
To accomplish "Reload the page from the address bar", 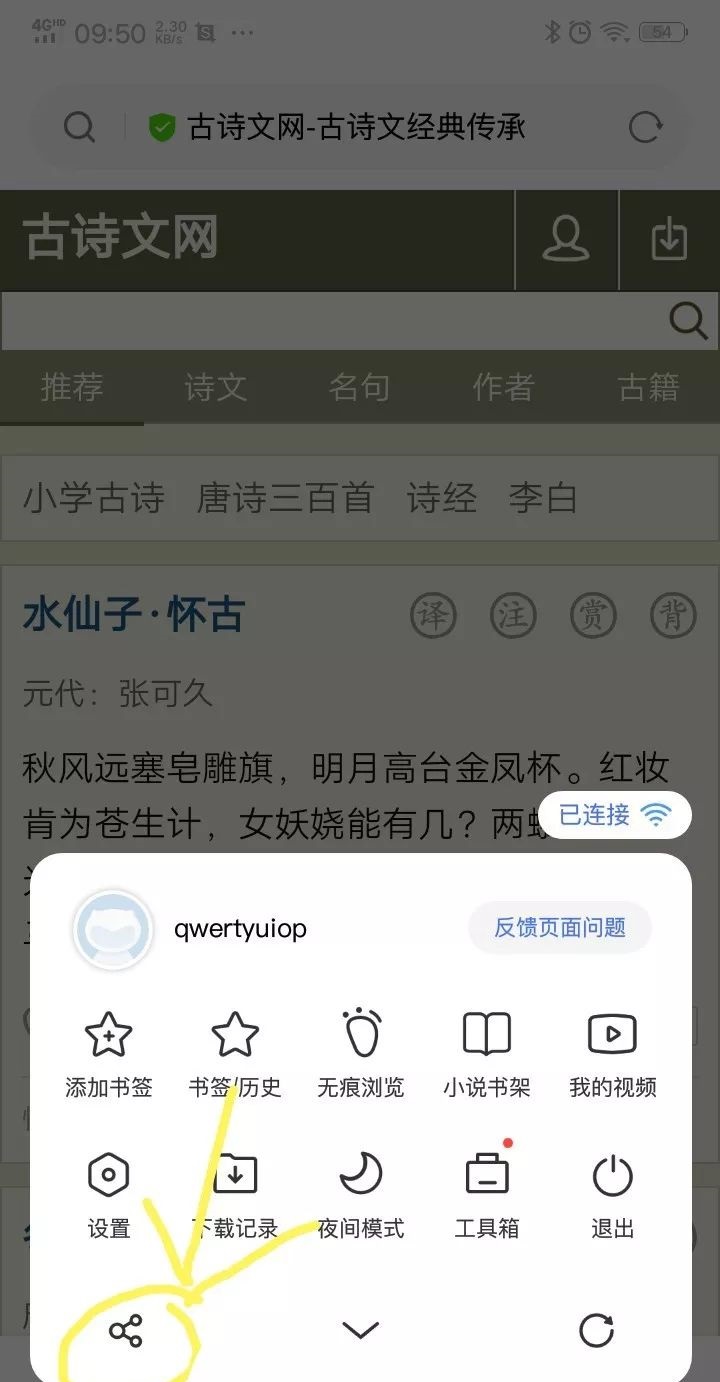I will [645, 127].
